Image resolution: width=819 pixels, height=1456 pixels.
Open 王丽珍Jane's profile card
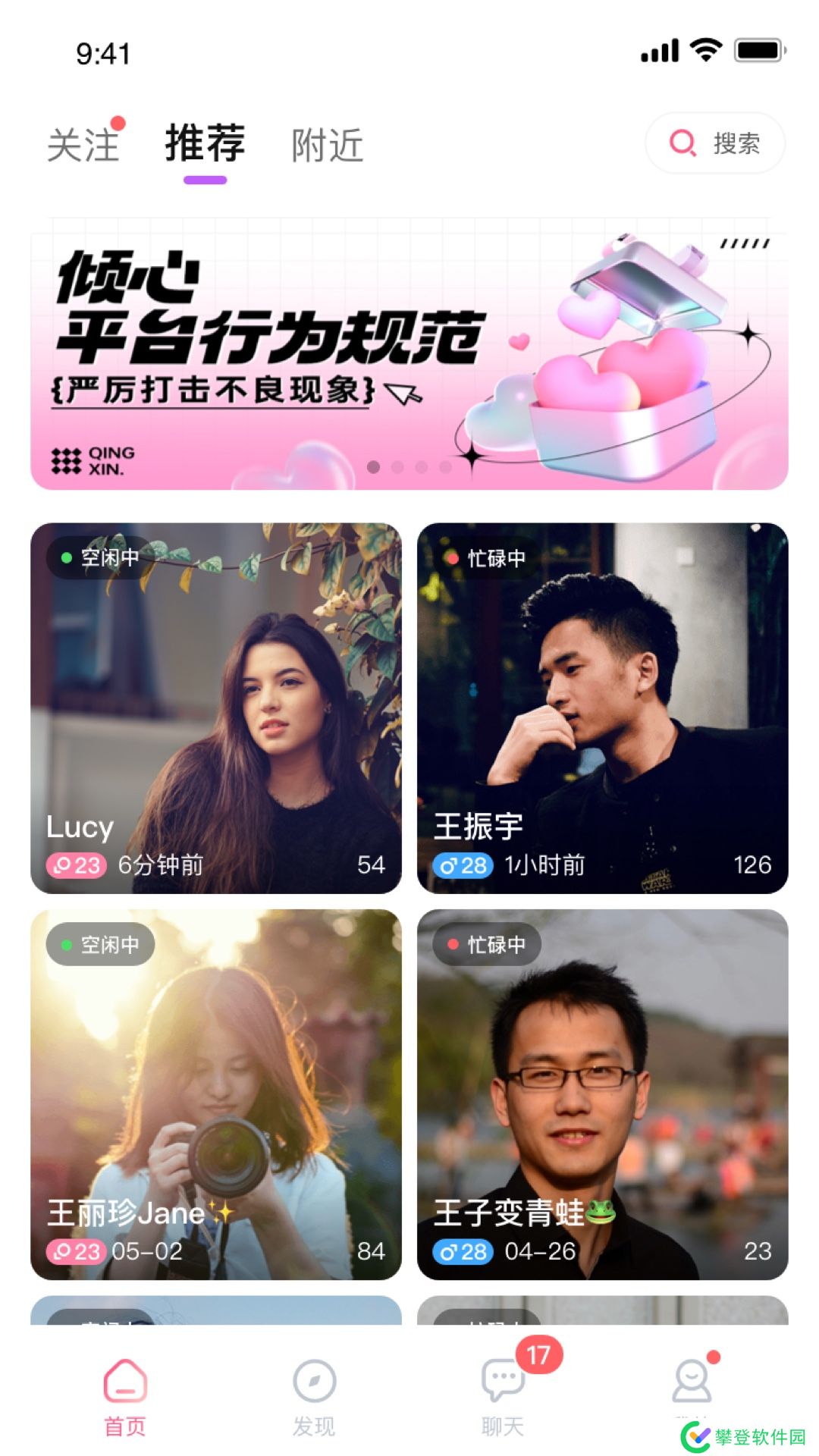[216, 1094]
